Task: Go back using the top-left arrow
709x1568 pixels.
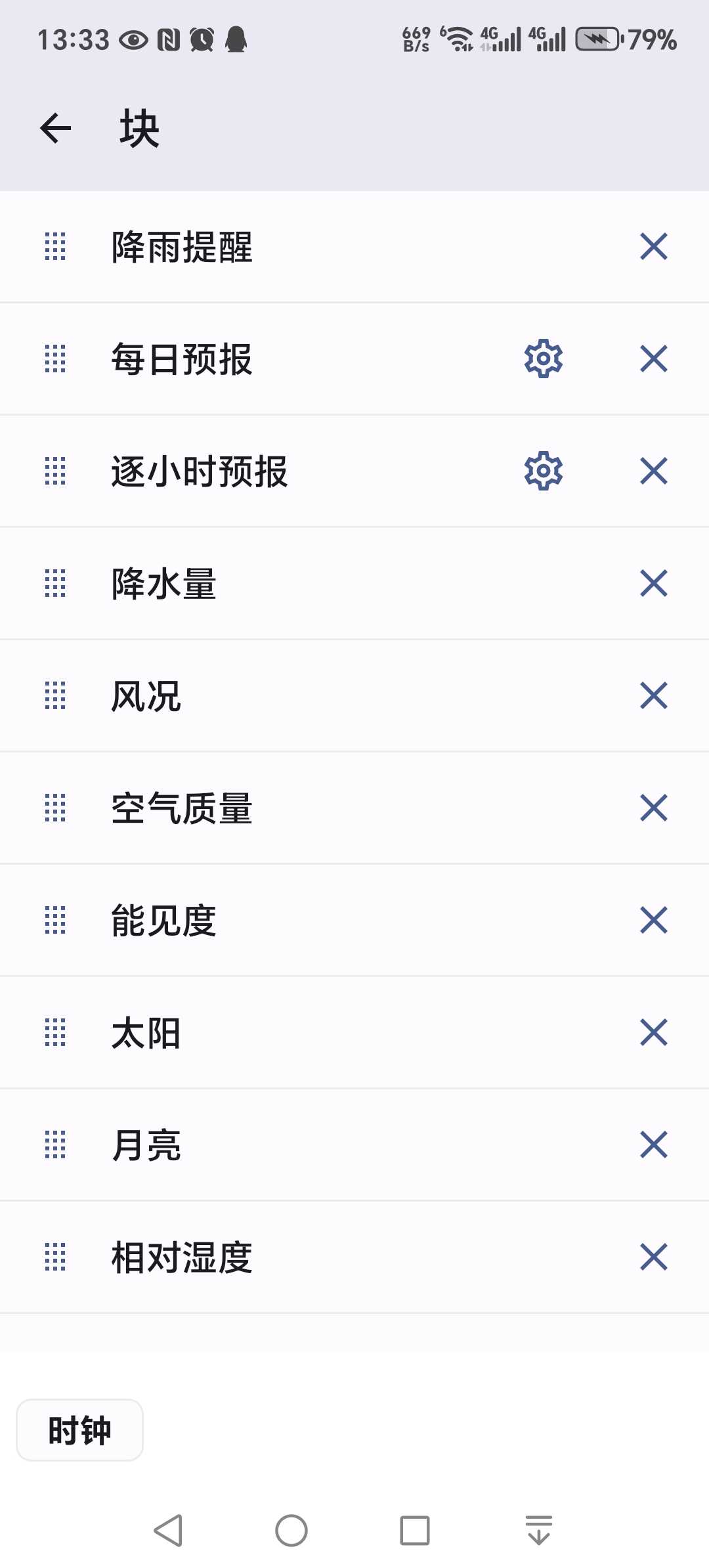Action: coord(56,127)
